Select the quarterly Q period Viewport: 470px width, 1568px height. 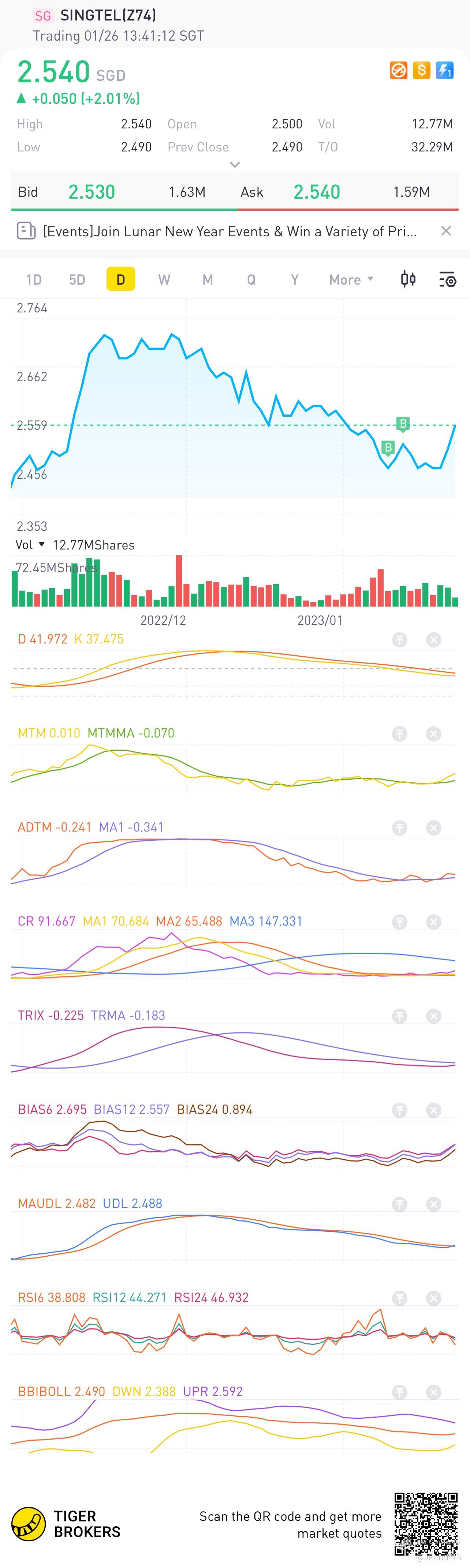(251, 280)
